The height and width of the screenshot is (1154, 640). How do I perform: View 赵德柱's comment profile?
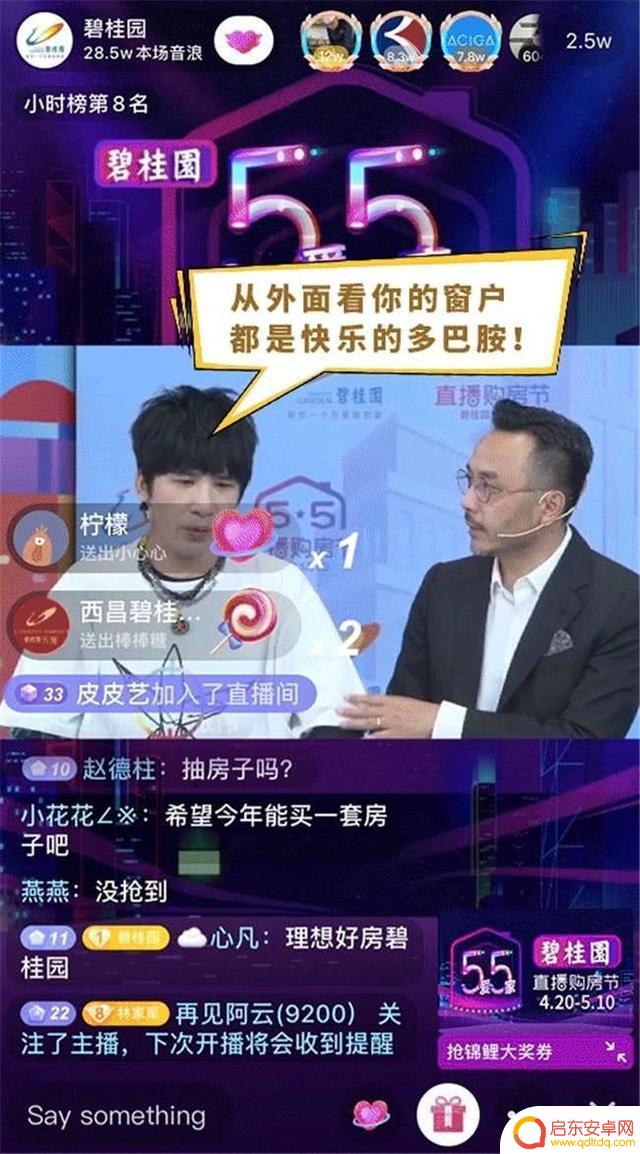(119, 769)
